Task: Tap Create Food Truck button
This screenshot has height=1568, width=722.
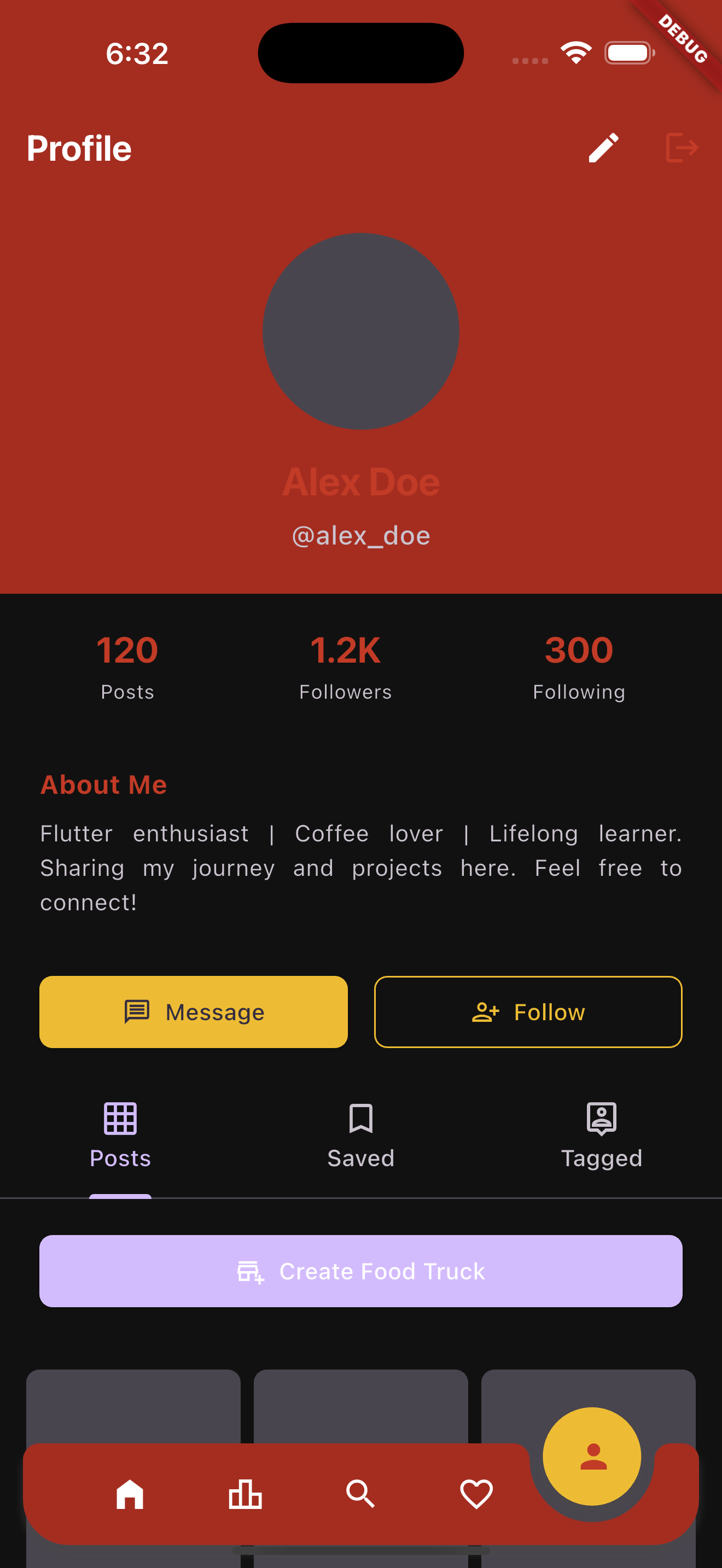Action: [361, 1271]
